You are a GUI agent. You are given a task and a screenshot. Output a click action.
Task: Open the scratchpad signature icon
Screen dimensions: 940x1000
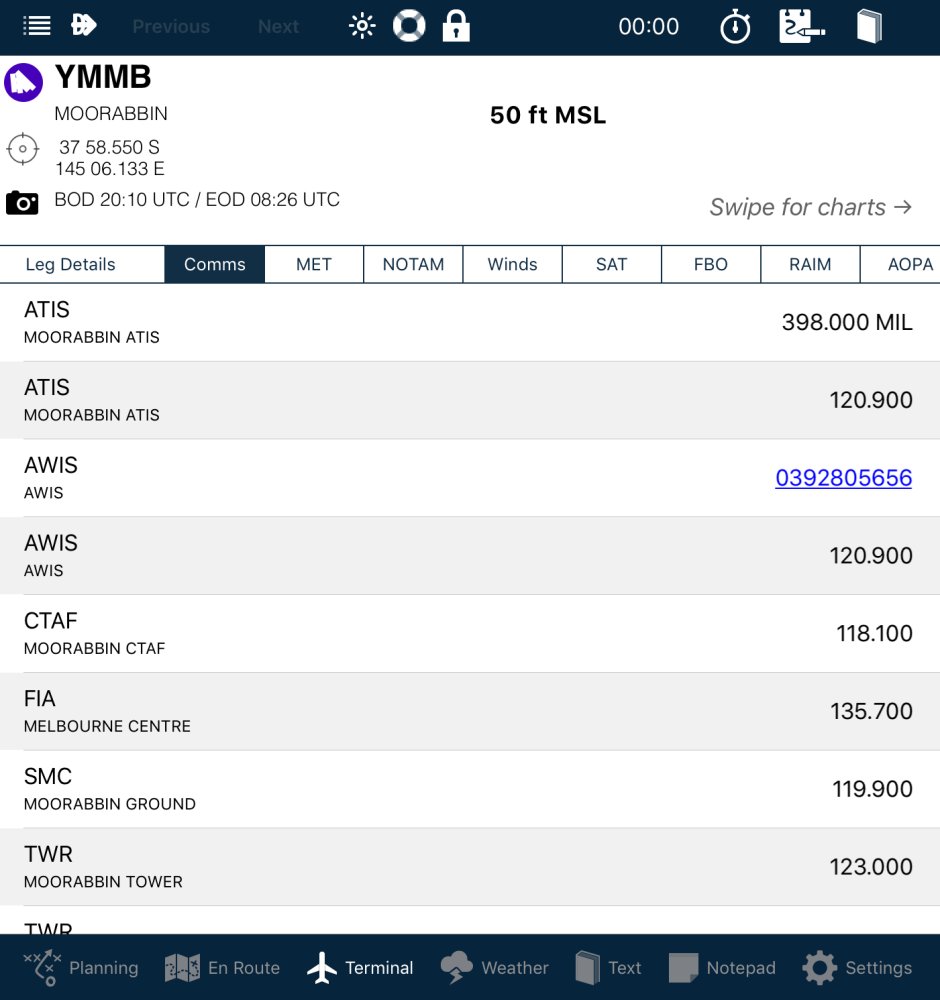coord(802,27)
